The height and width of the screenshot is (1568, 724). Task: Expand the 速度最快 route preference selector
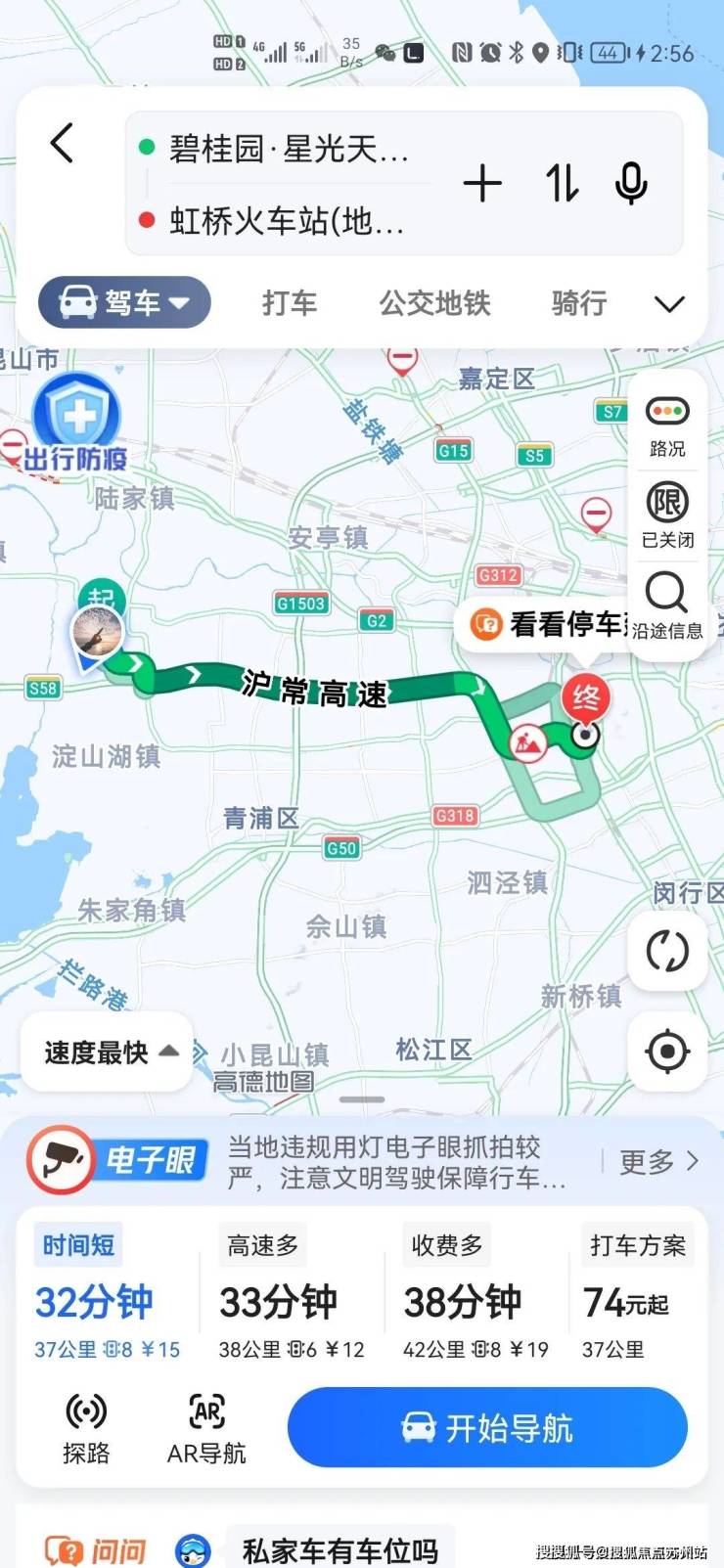[106, 1052]
